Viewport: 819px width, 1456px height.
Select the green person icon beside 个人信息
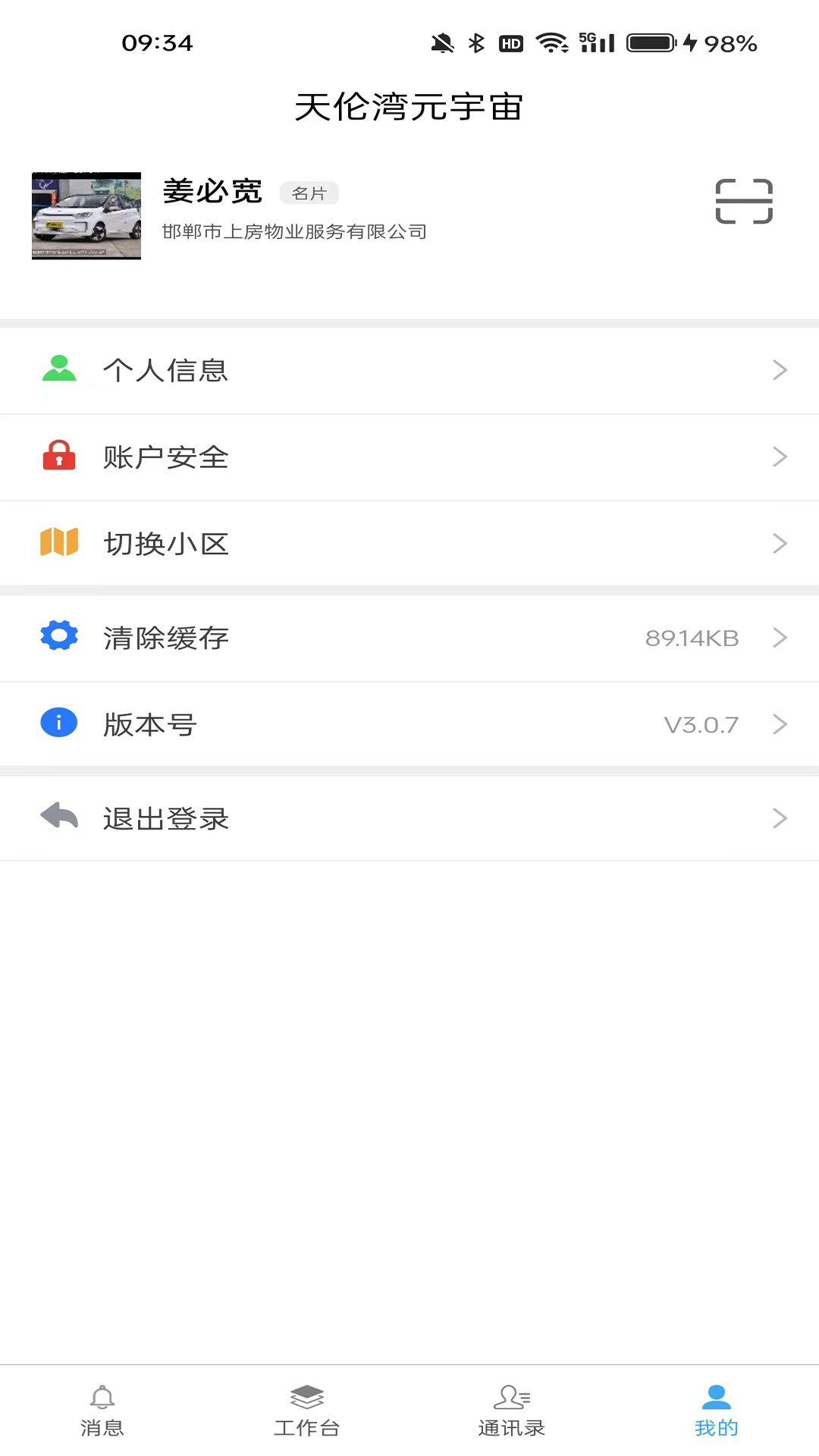click(x=59, y=370)
